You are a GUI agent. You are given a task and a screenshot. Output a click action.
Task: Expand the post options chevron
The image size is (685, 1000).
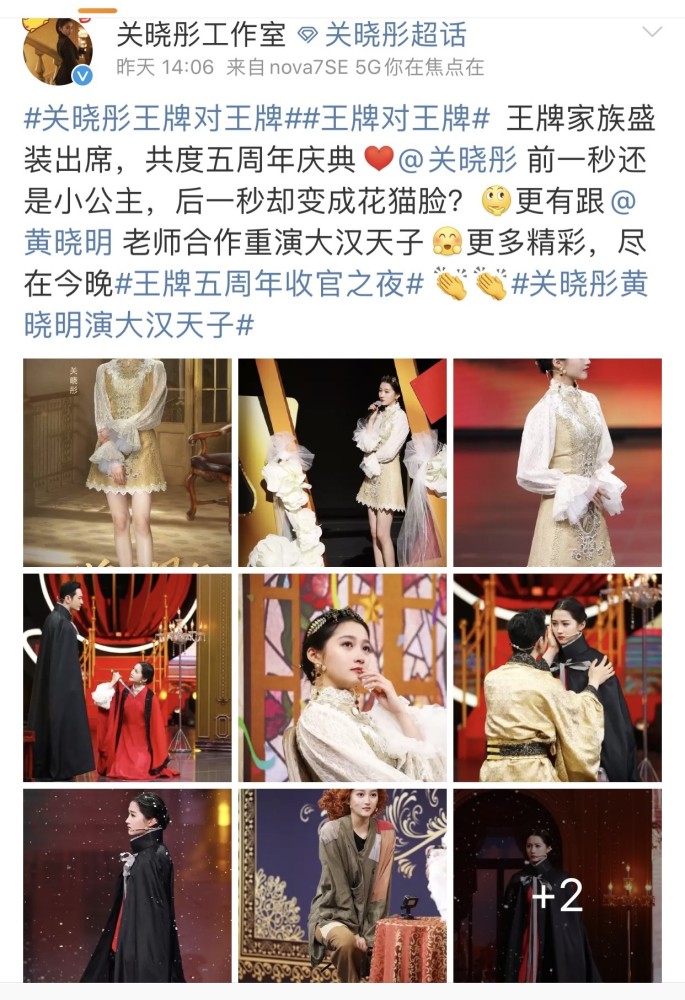(651, 32)
